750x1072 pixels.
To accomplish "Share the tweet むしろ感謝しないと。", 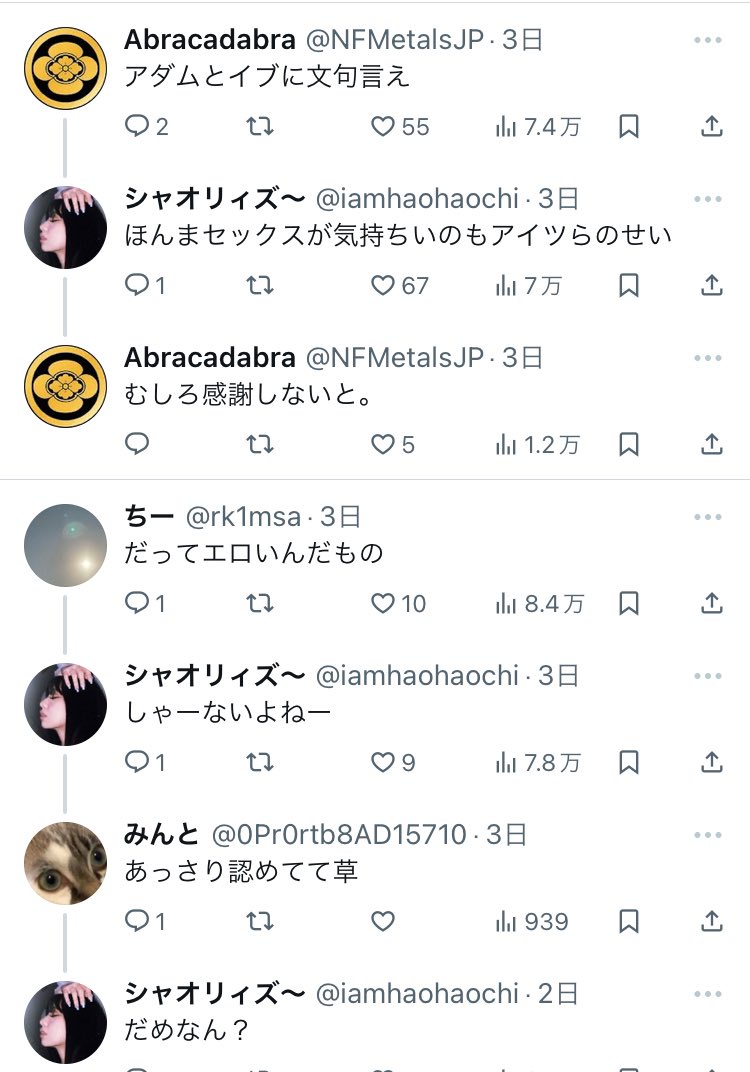I will point(711,444).
